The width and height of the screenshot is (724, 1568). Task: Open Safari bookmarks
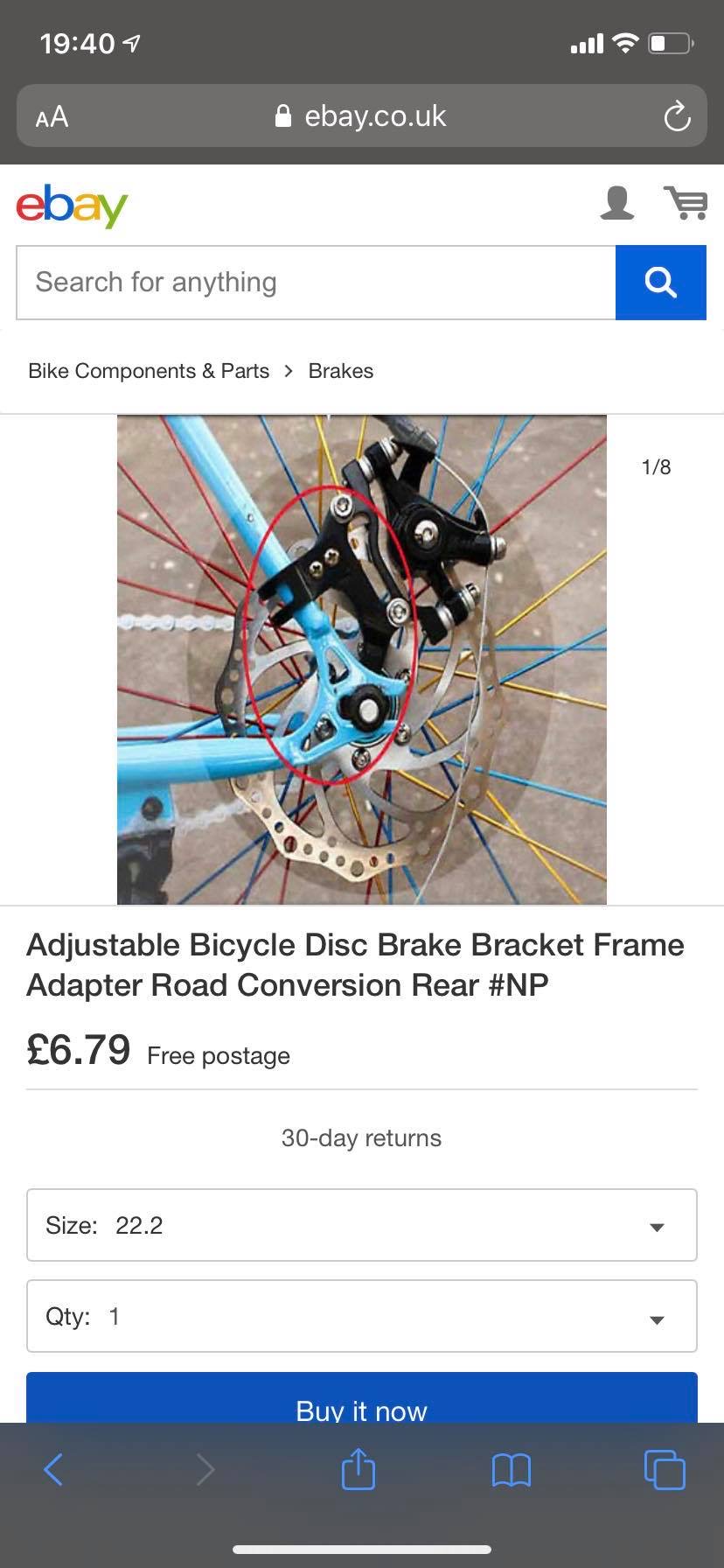512,1469
